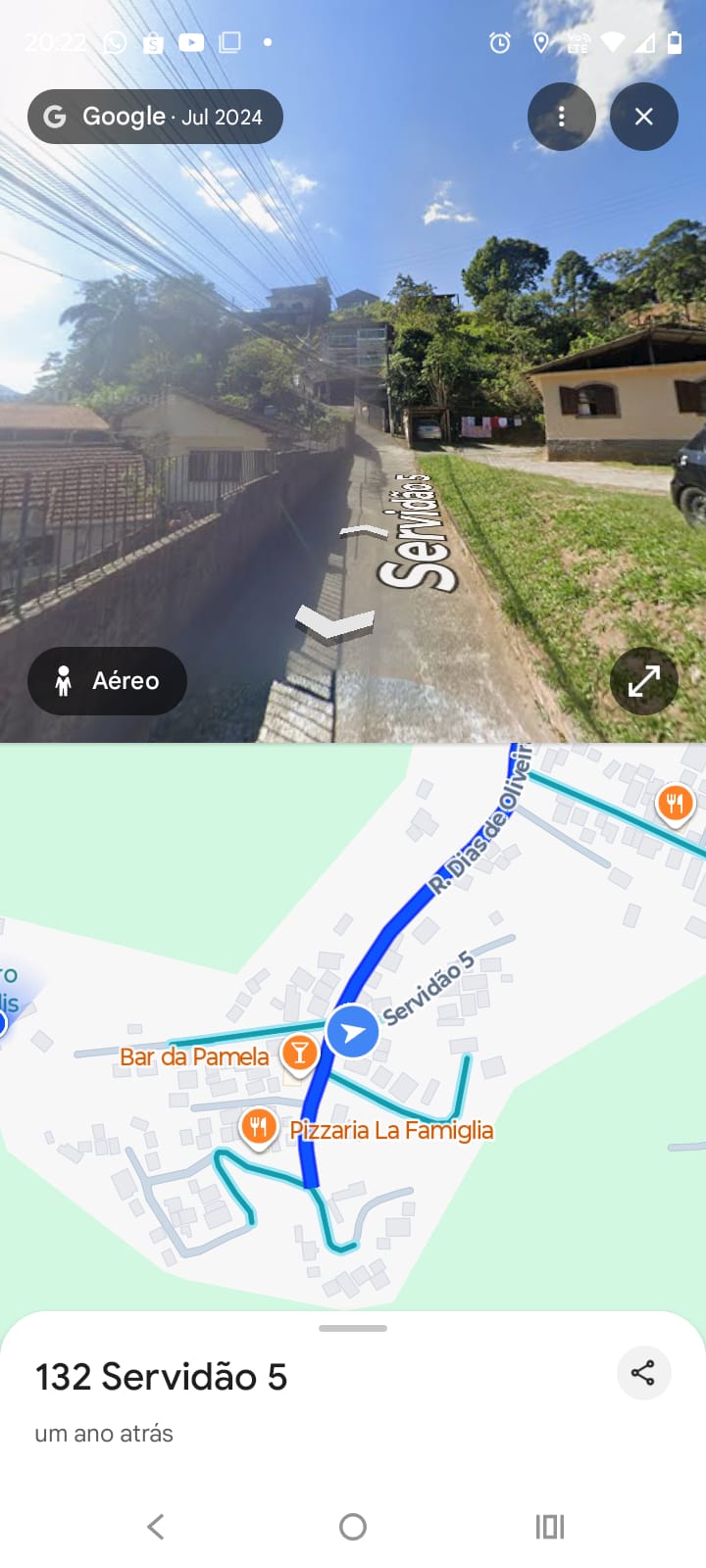This screenshot has height=1568, width=706.
Task: Switch to the Aéreo view
Action: (107, 680)
